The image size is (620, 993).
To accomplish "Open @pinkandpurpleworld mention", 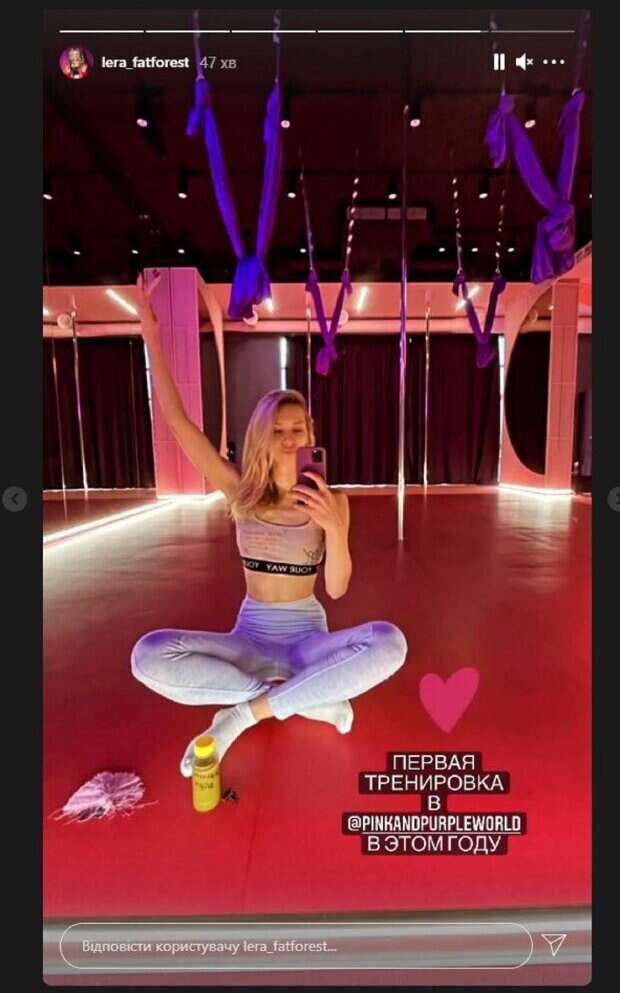I will click(x=434, y=823).
